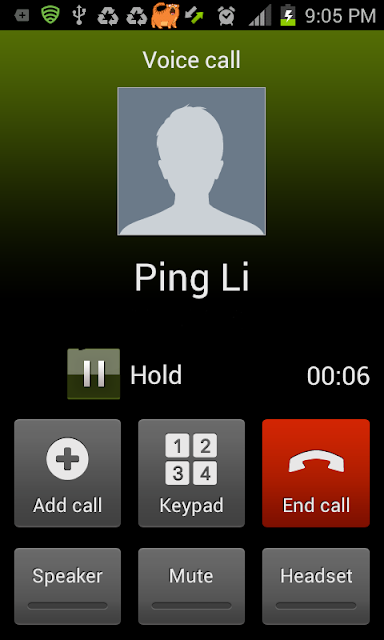The image size is (384, 640).
Task: End the call with Ping Li
Action: (x=316, y=473)
